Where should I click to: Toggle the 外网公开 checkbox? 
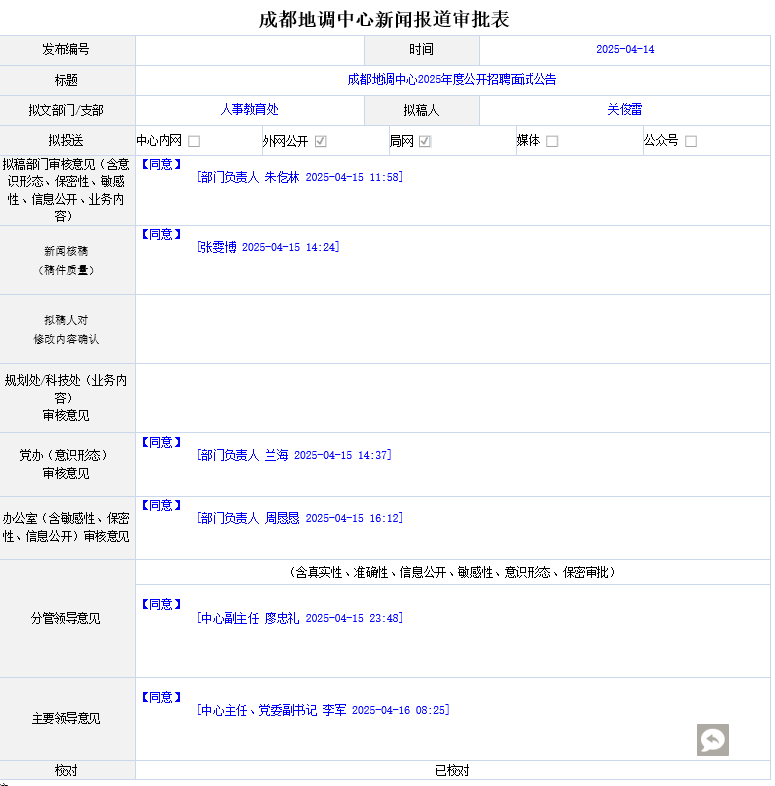(321, 141)
